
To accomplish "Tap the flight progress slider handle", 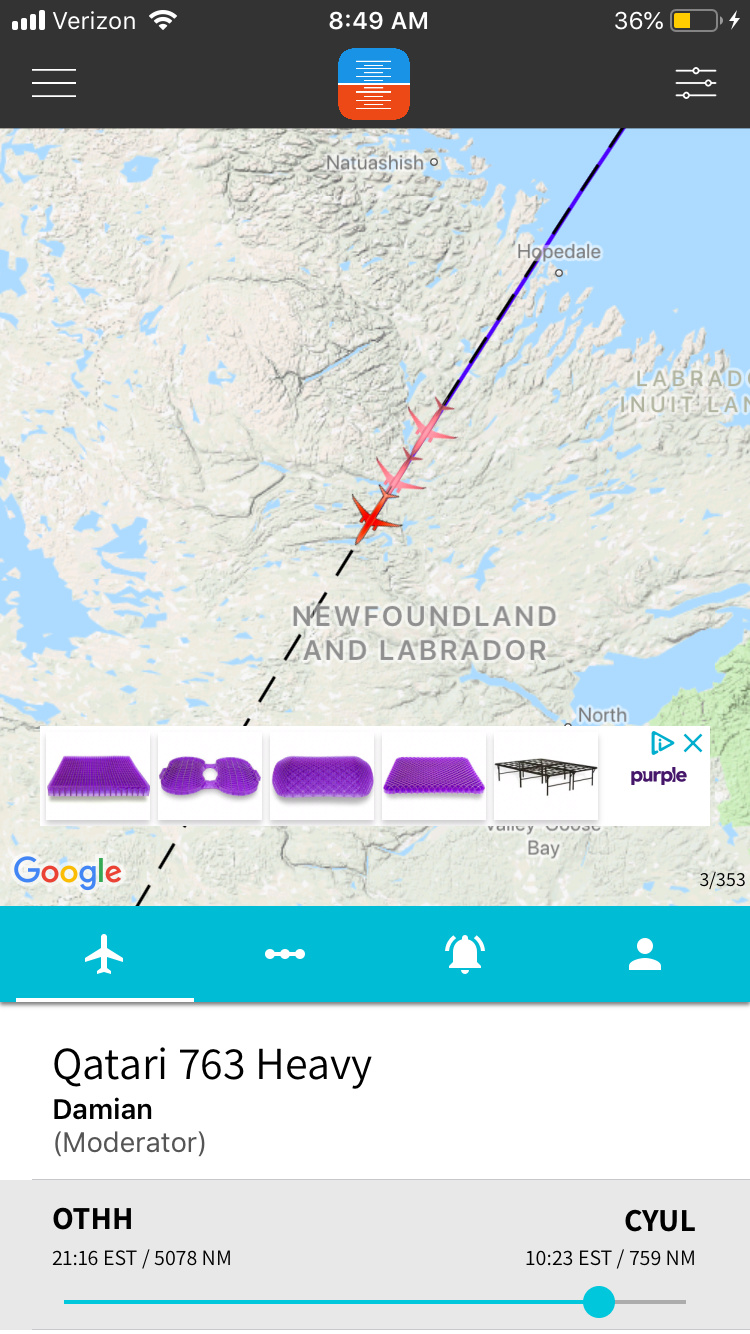I will (x=598, y=1301).
